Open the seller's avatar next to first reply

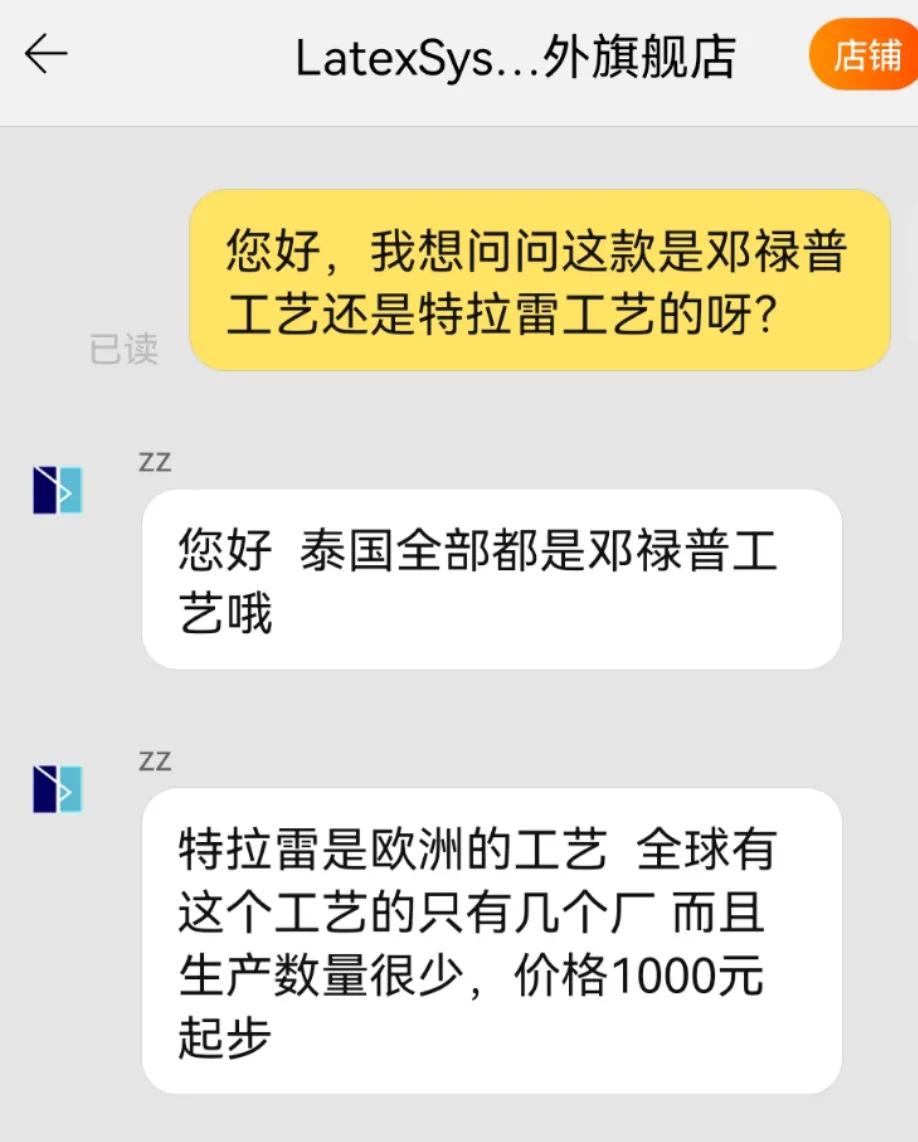tap(56, 491)
